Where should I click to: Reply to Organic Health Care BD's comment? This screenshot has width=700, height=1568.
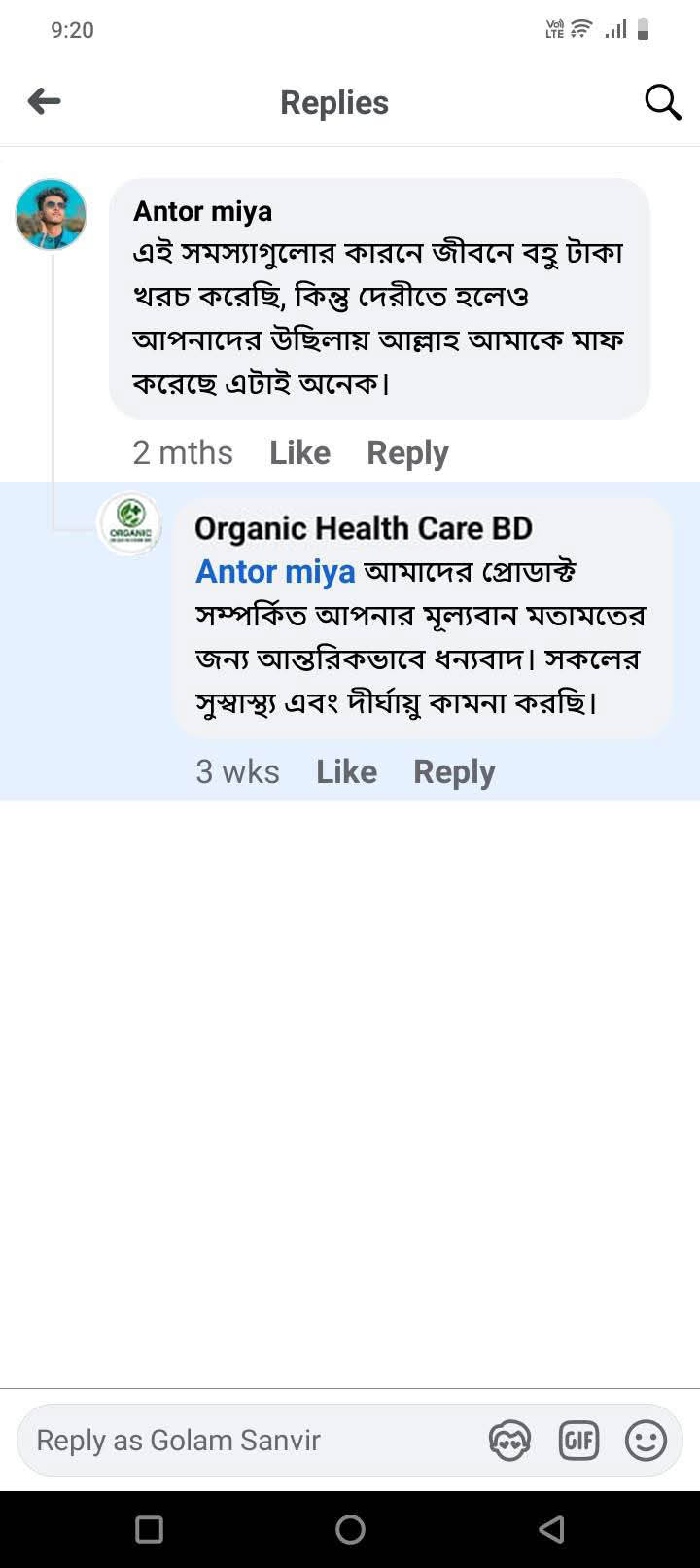(454, 771)
